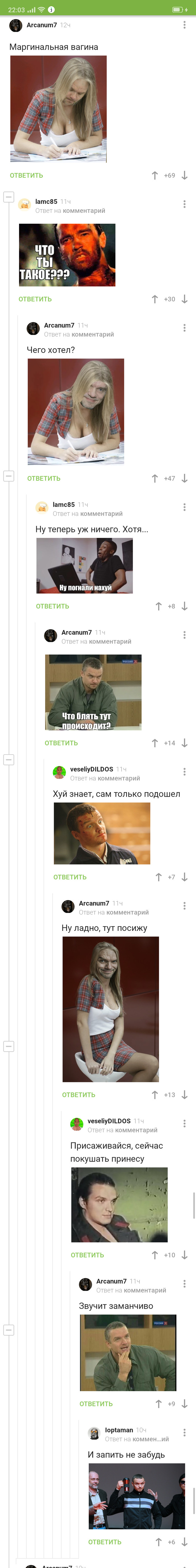Open overflow menu of Arcanum7's top comment
The width and height of the screenshot is (196, 1568).
click(184, 25)
